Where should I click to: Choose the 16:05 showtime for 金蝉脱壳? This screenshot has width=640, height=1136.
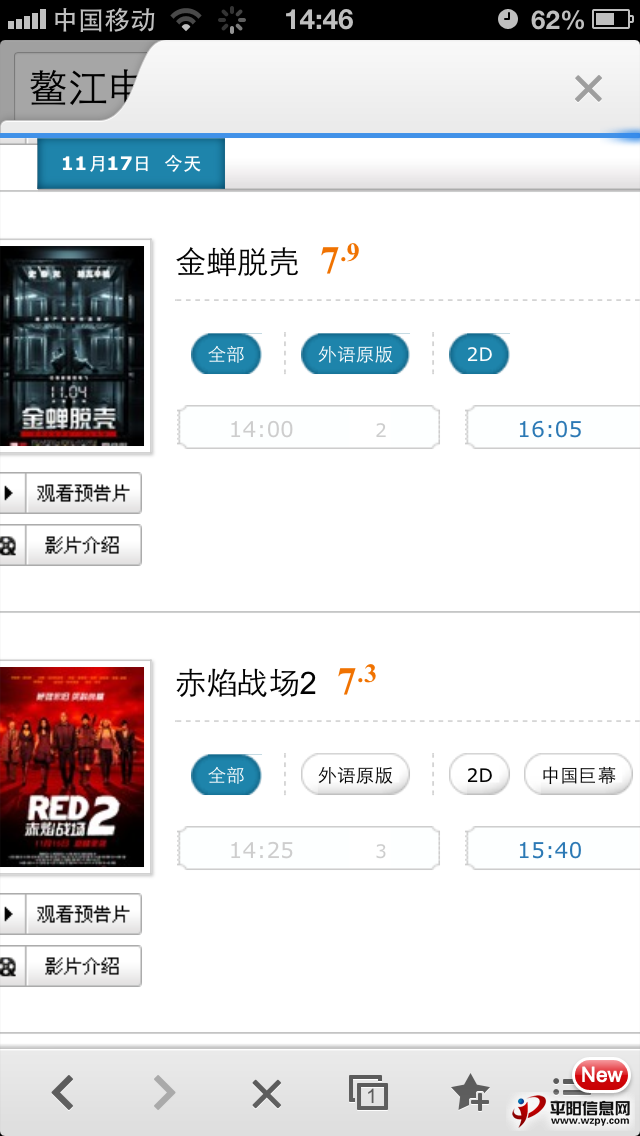551,429
